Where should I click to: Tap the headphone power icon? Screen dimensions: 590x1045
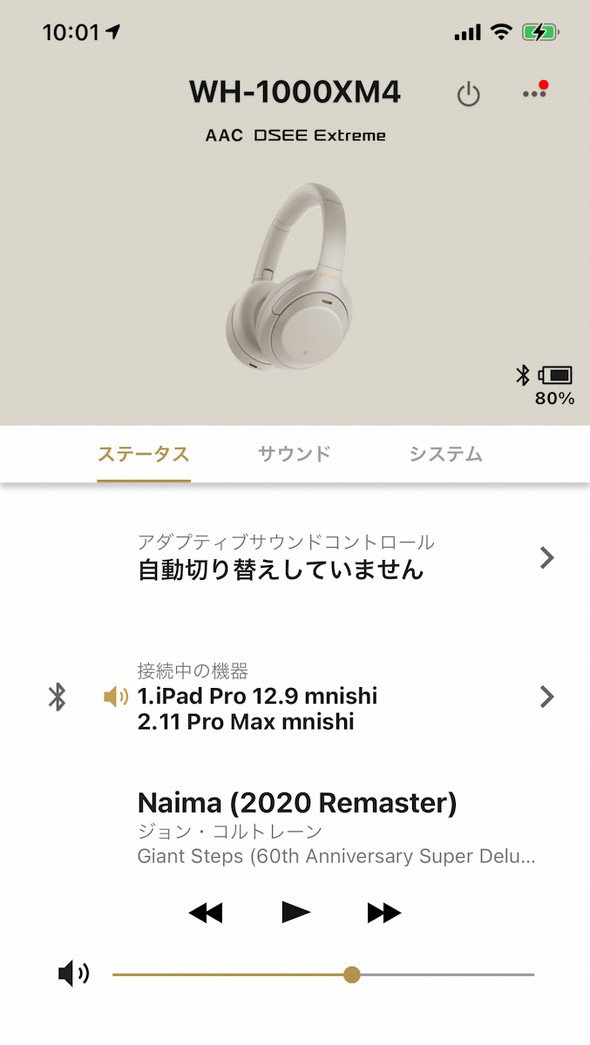469,94
